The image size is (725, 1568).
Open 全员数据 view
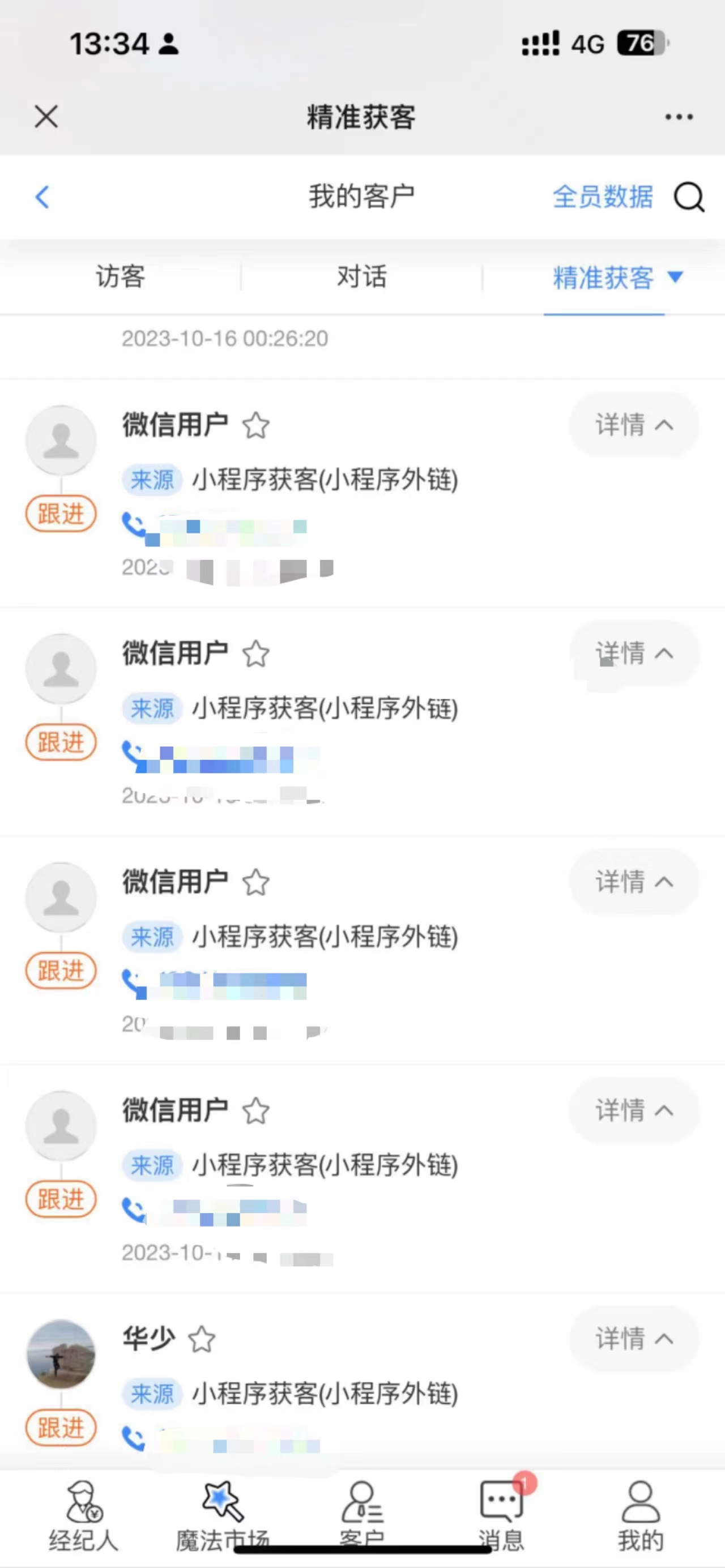(603, 196)
